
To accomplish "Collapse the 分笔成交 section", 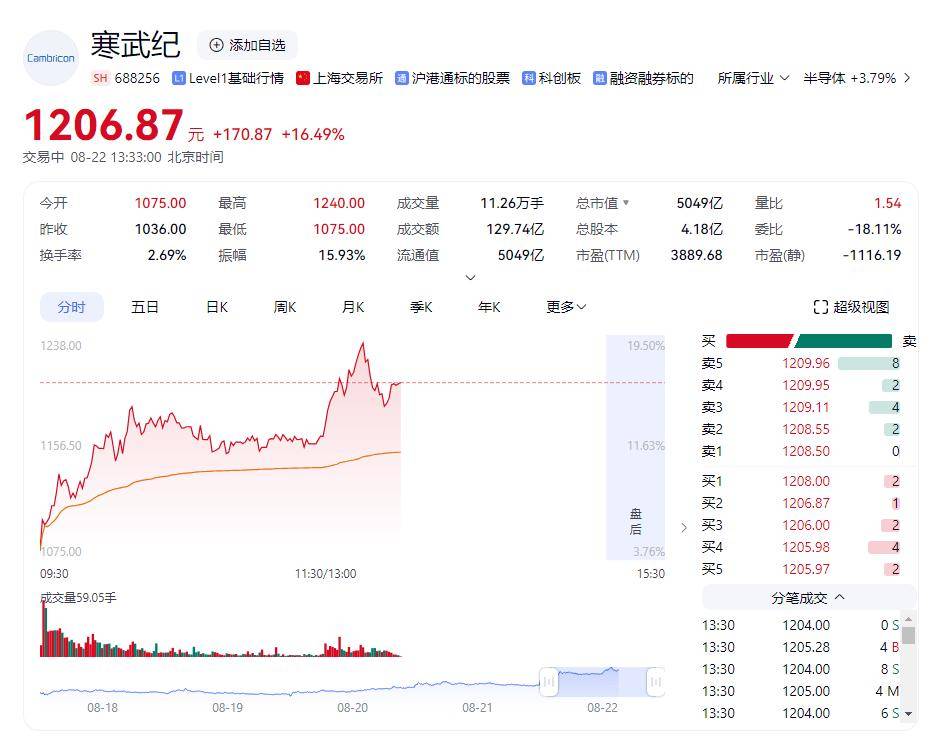I will coord(809,598).
